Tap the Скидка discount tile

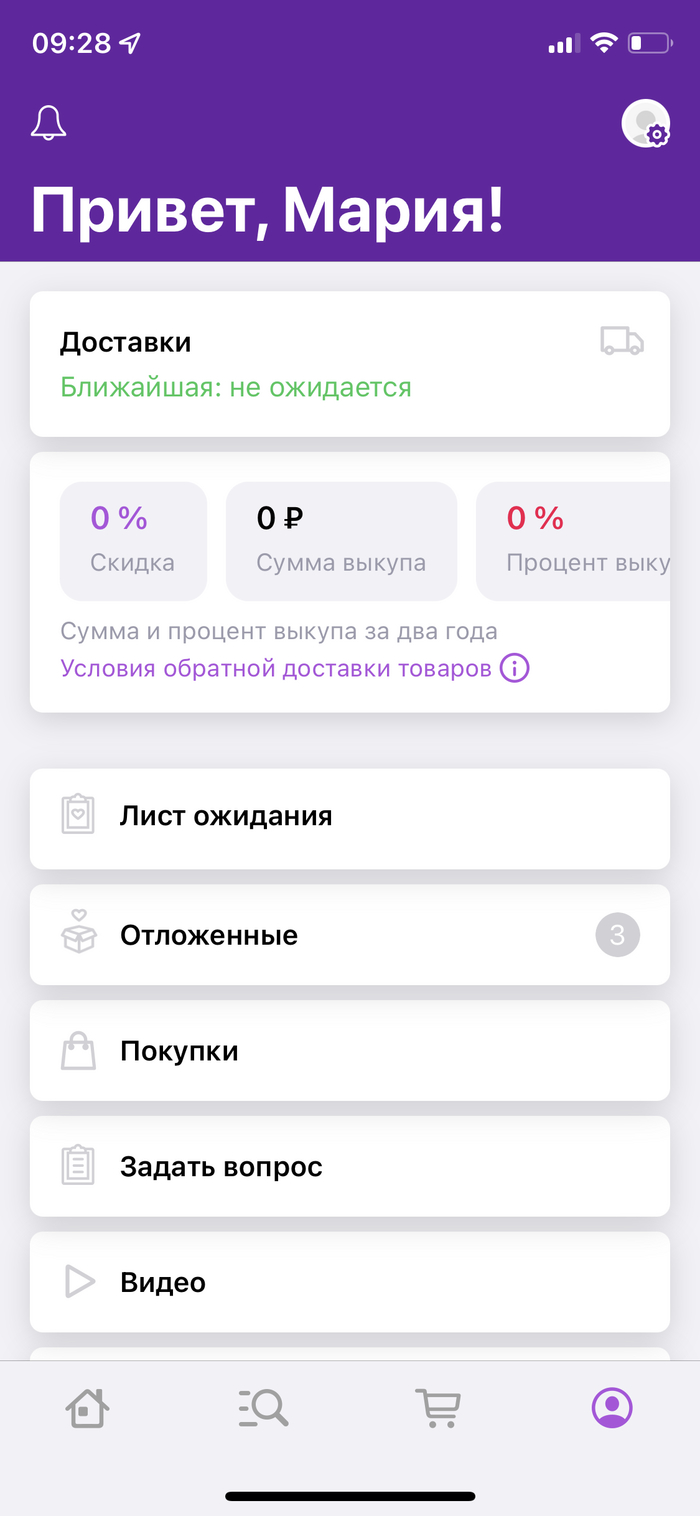[133, 540]
